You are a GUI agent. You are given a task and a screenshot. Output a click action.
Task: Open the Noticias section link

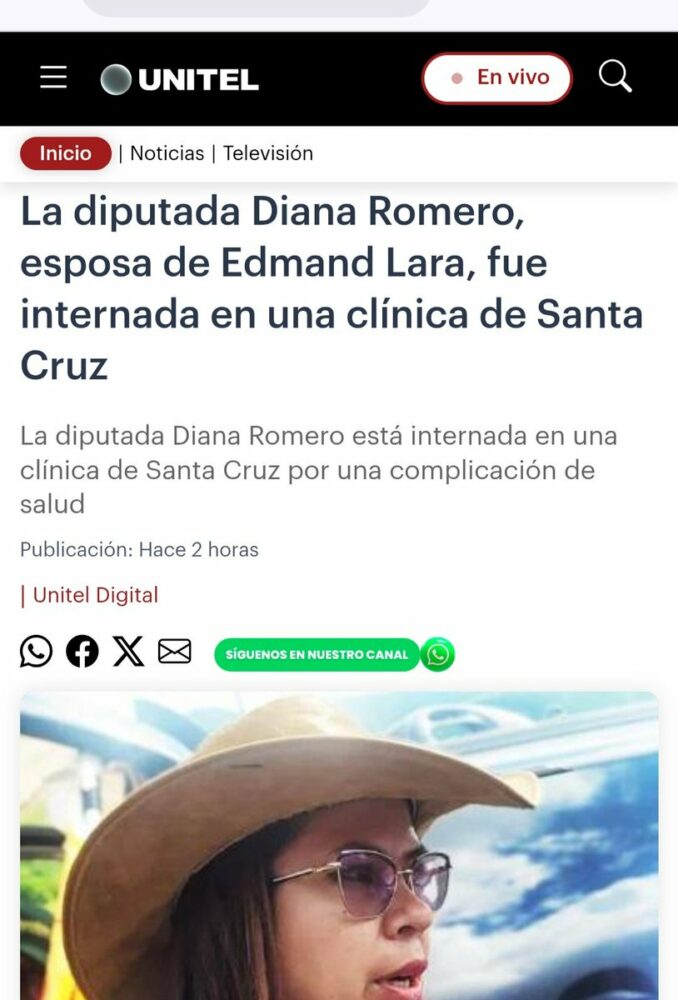(x=166, y=153)
